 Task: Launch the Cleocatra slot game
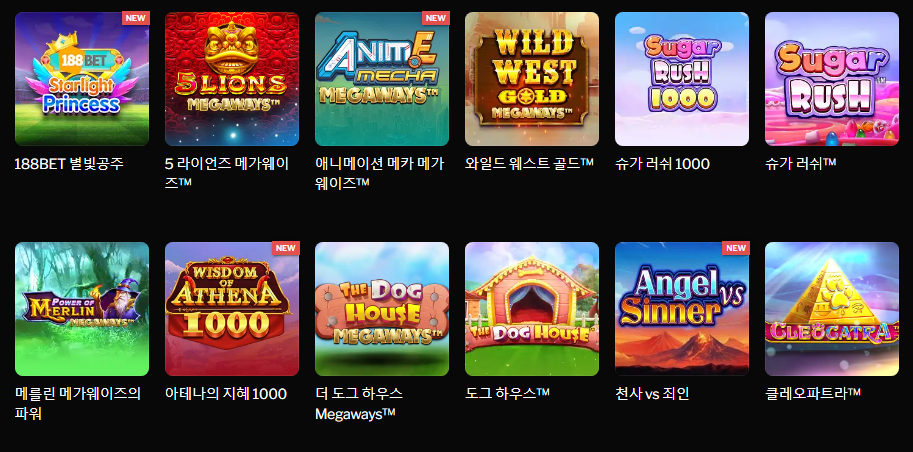[832, 309]
